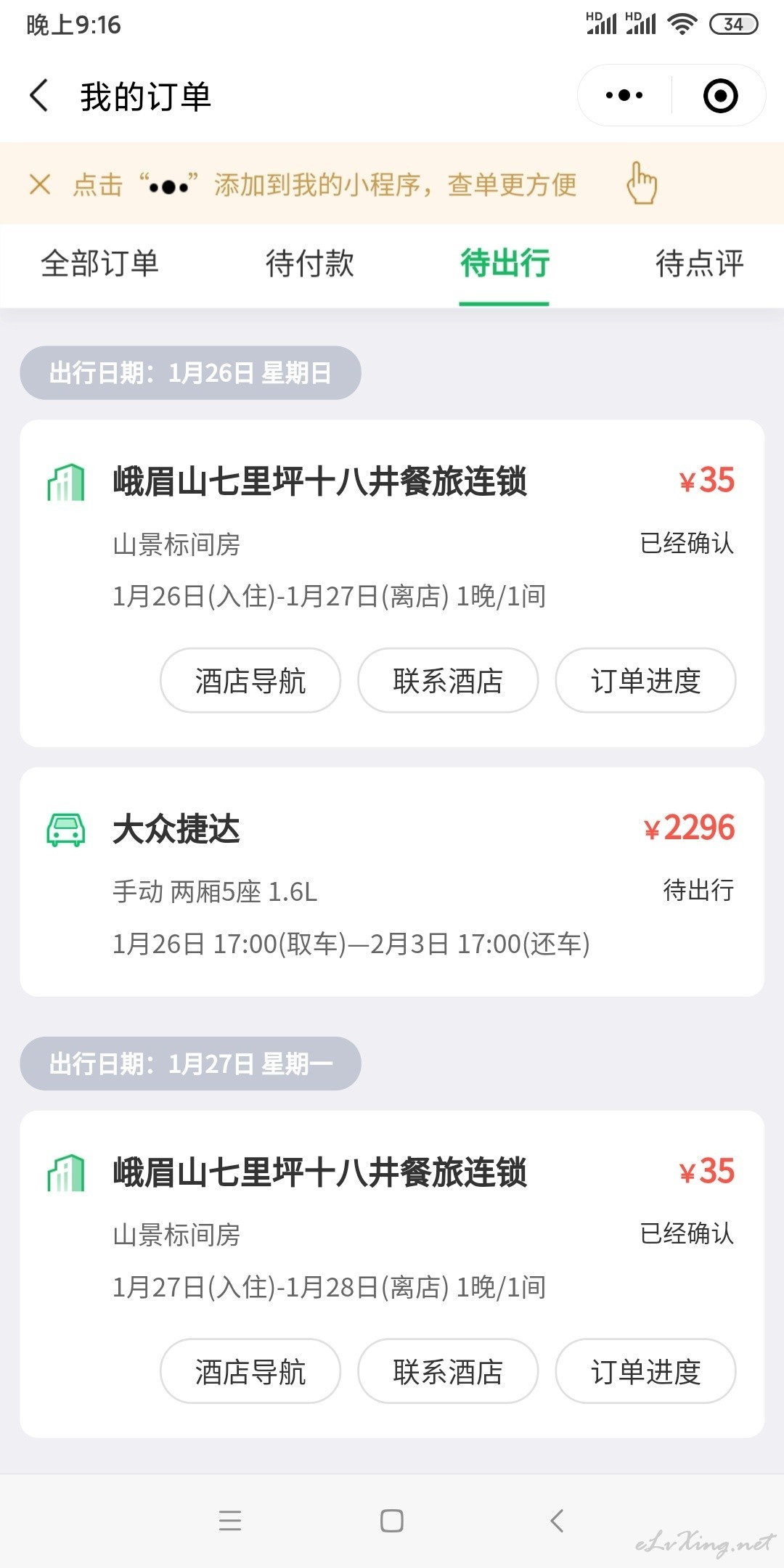
Task: Open system recent apps button
Action: (230, 1521)
